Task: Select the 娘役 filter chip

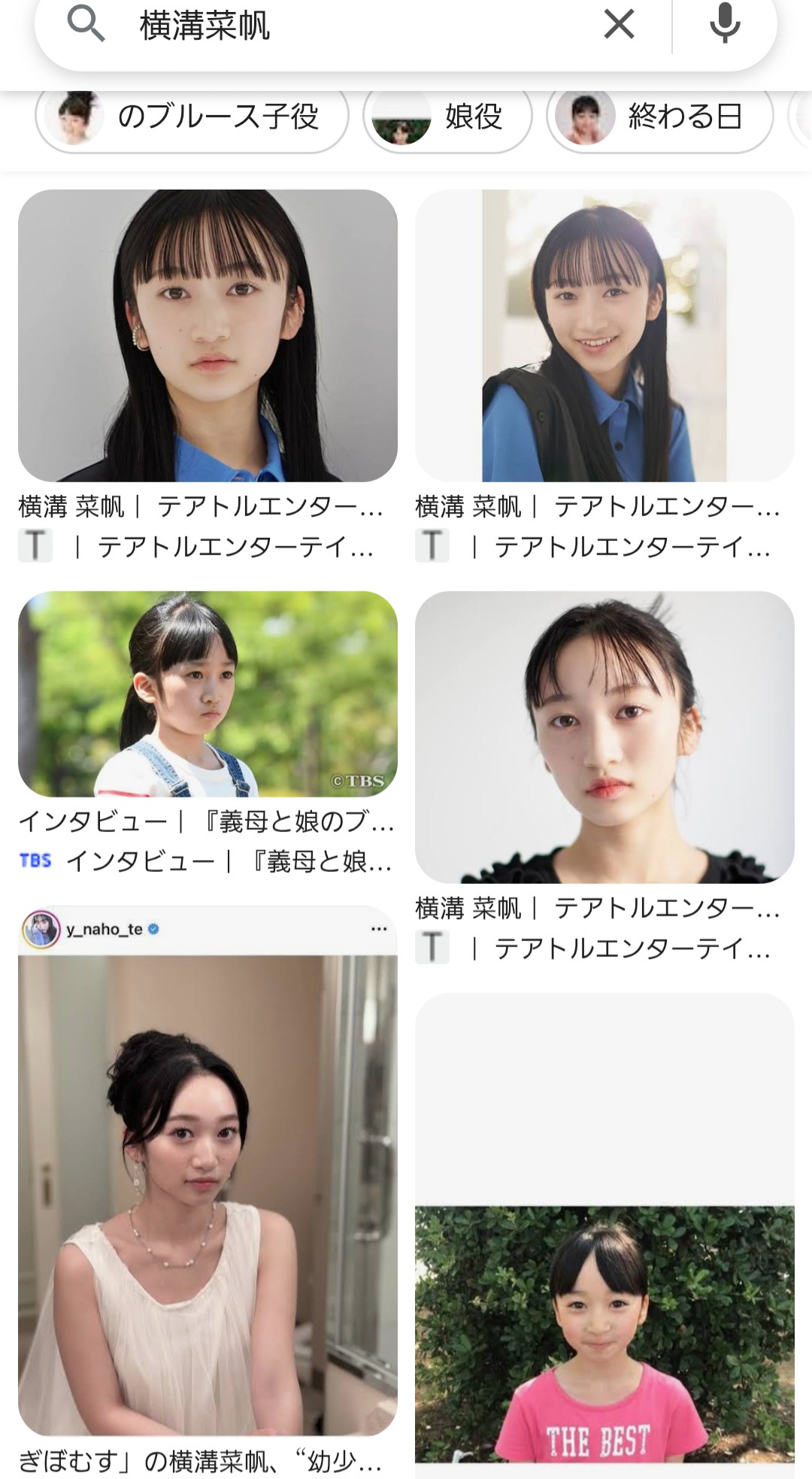Action: [448, 117]
